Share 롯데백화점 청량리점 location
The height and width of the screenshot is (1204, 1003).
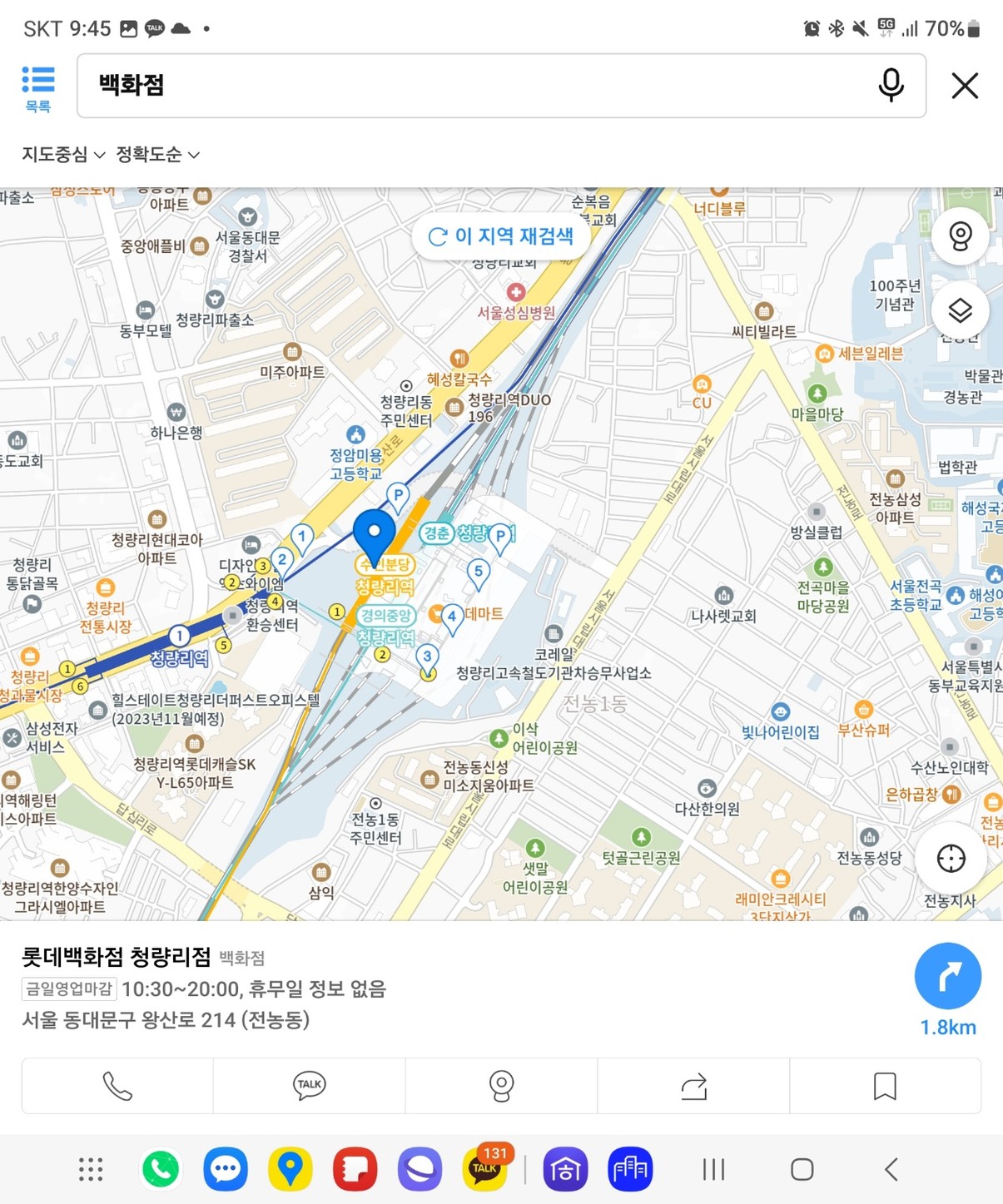(693, 1086)
